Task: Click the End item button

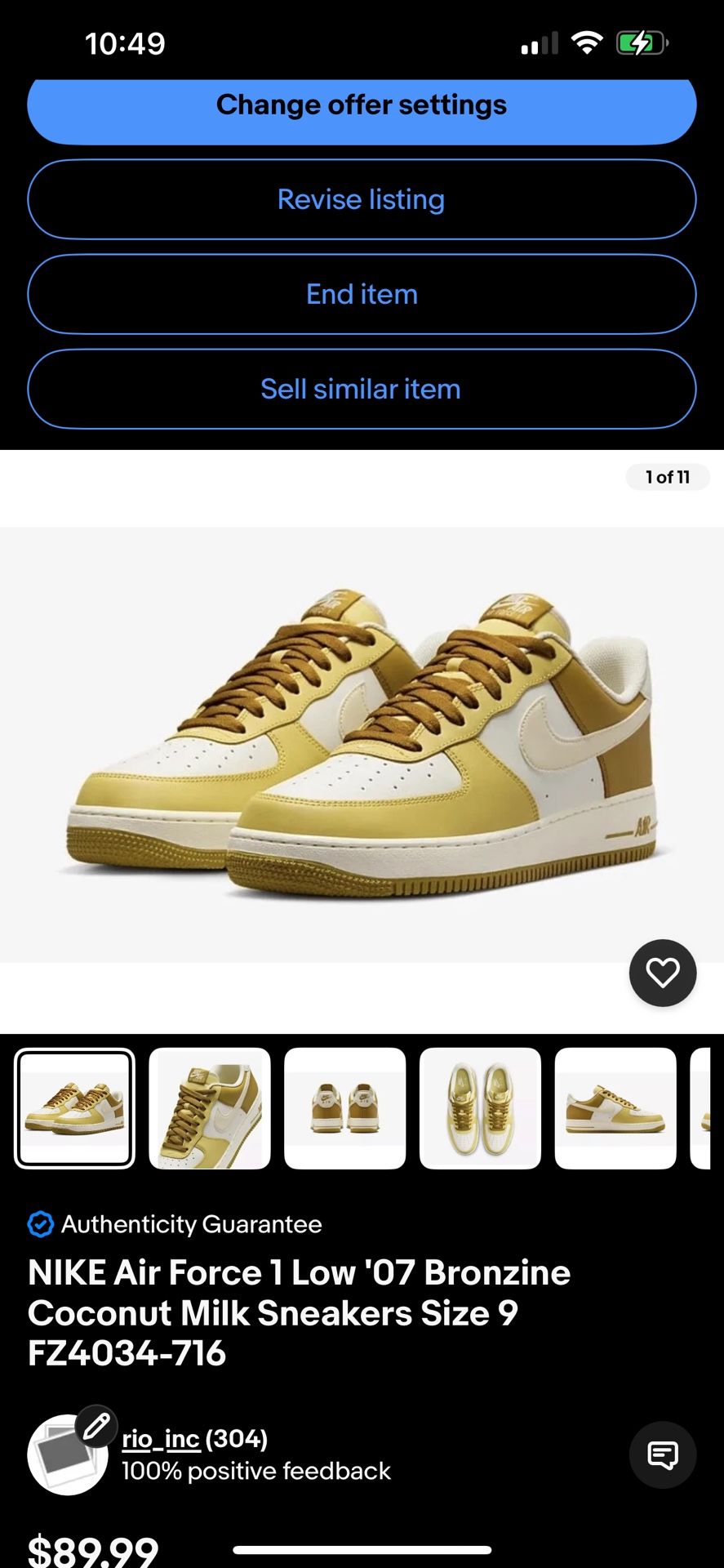Action: click(x=362, y=294)
